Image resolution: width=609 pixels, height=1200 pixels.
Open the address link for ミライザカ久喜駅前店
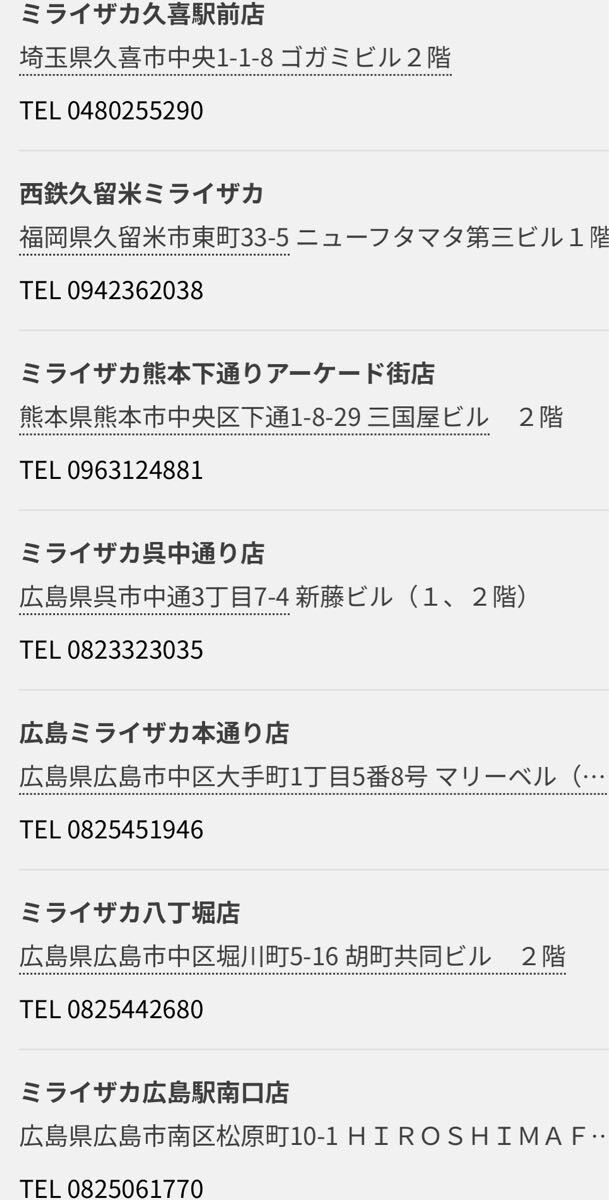click(235, 58)
